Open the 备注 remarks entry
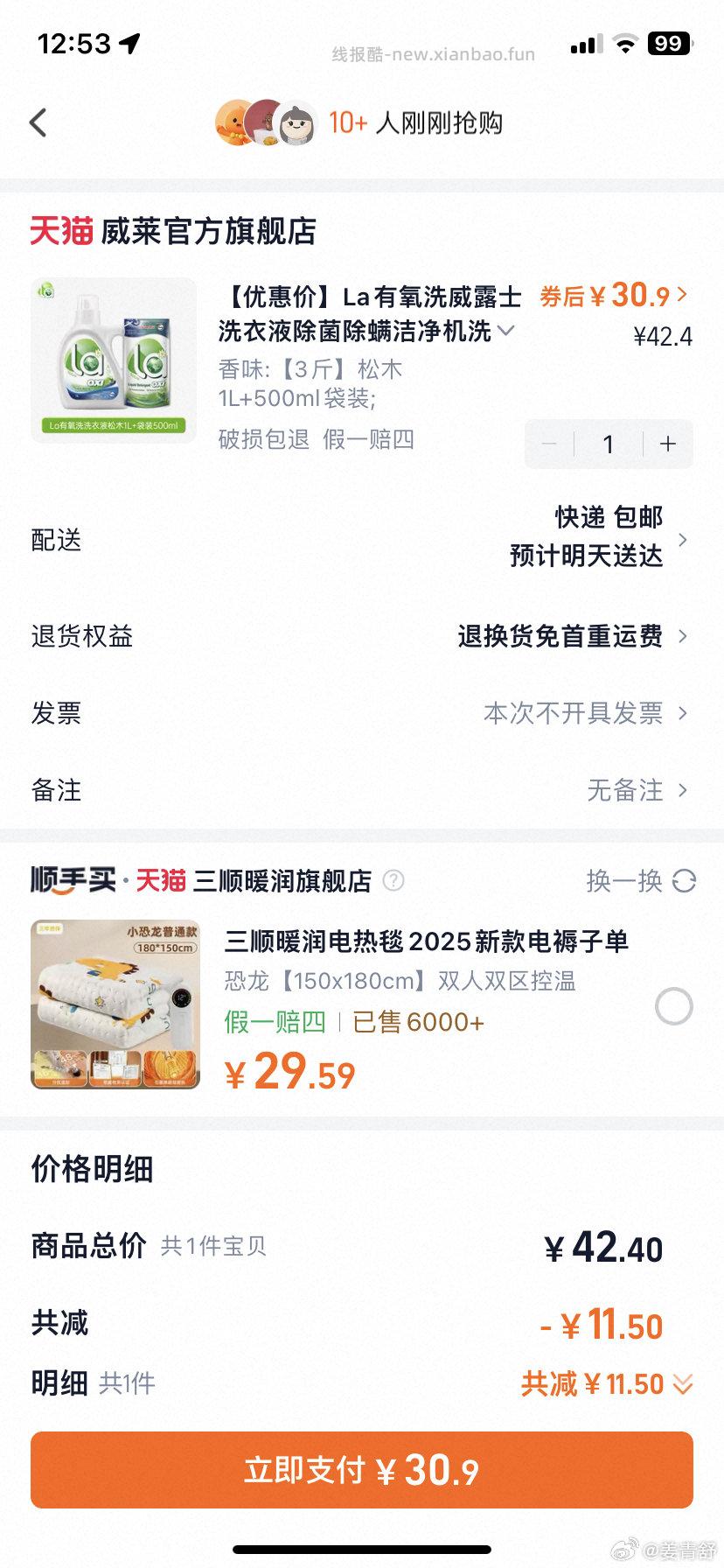This screenshot has width=724, height=1568. (623, 790)
